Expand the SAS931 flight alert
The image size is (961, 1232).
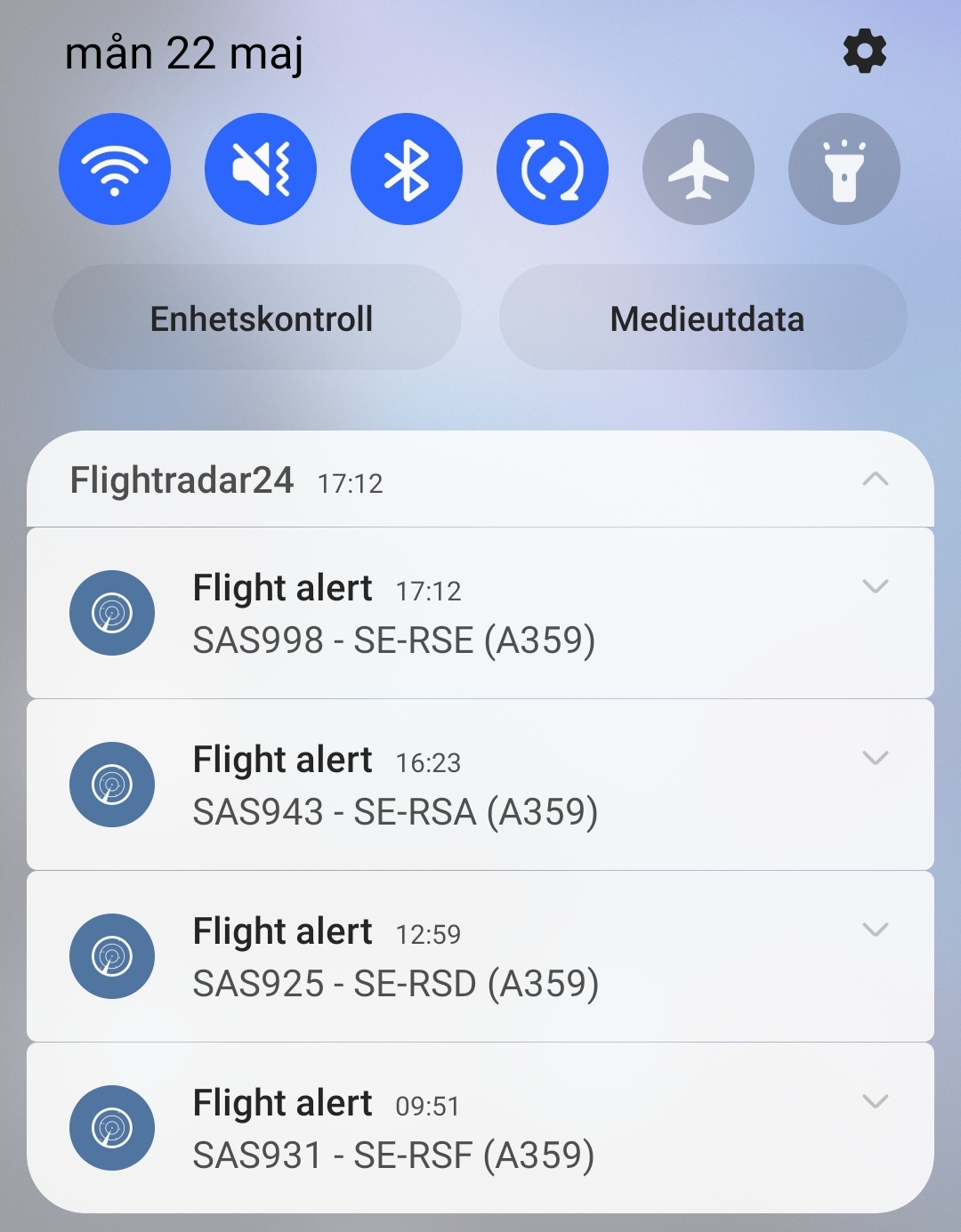point(876,1100)
